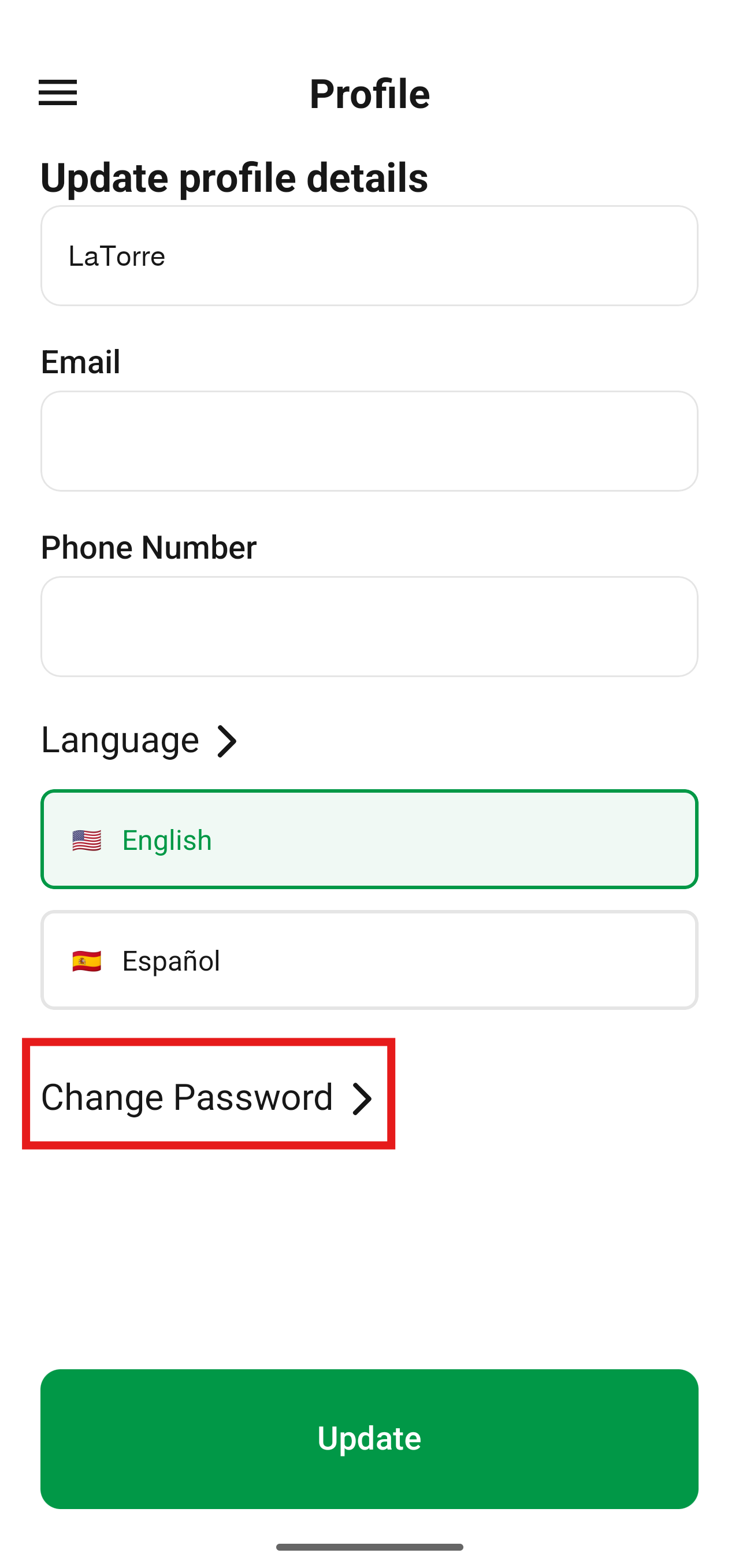Open the hamburger drawer menu
Screen dimensions: 739x1568
58,92
